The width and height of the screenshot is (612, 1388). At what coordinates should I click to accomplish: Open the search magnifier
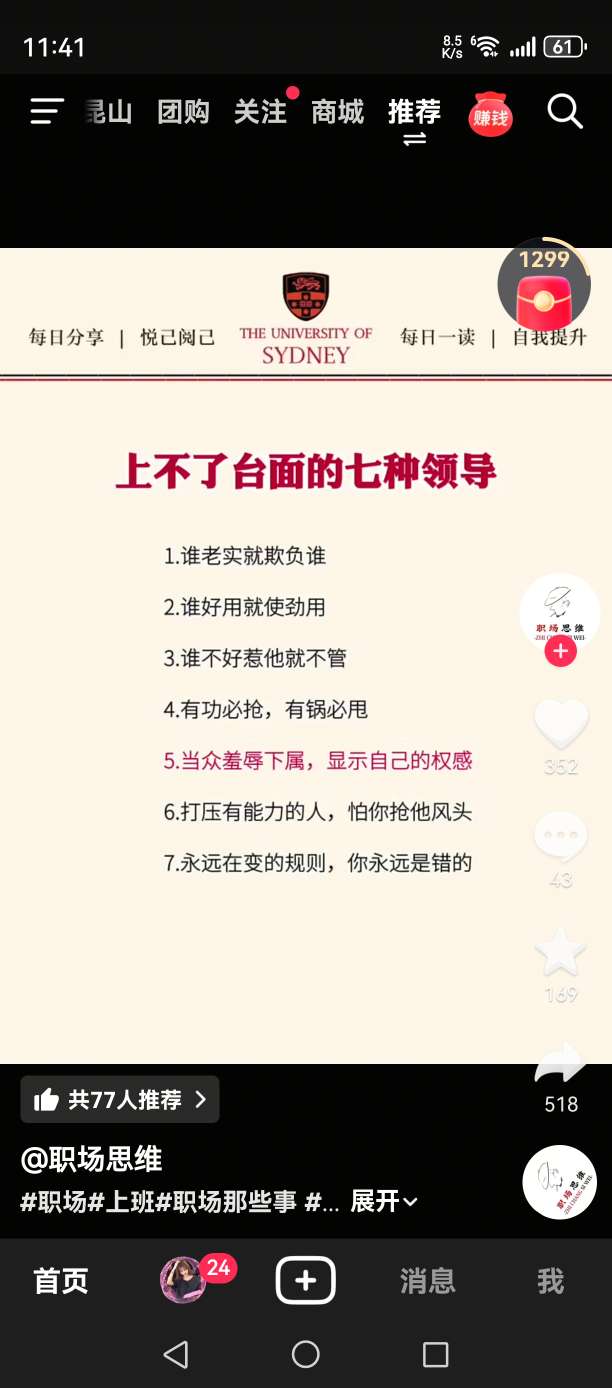pyautogui.click(x=565, y=112)
